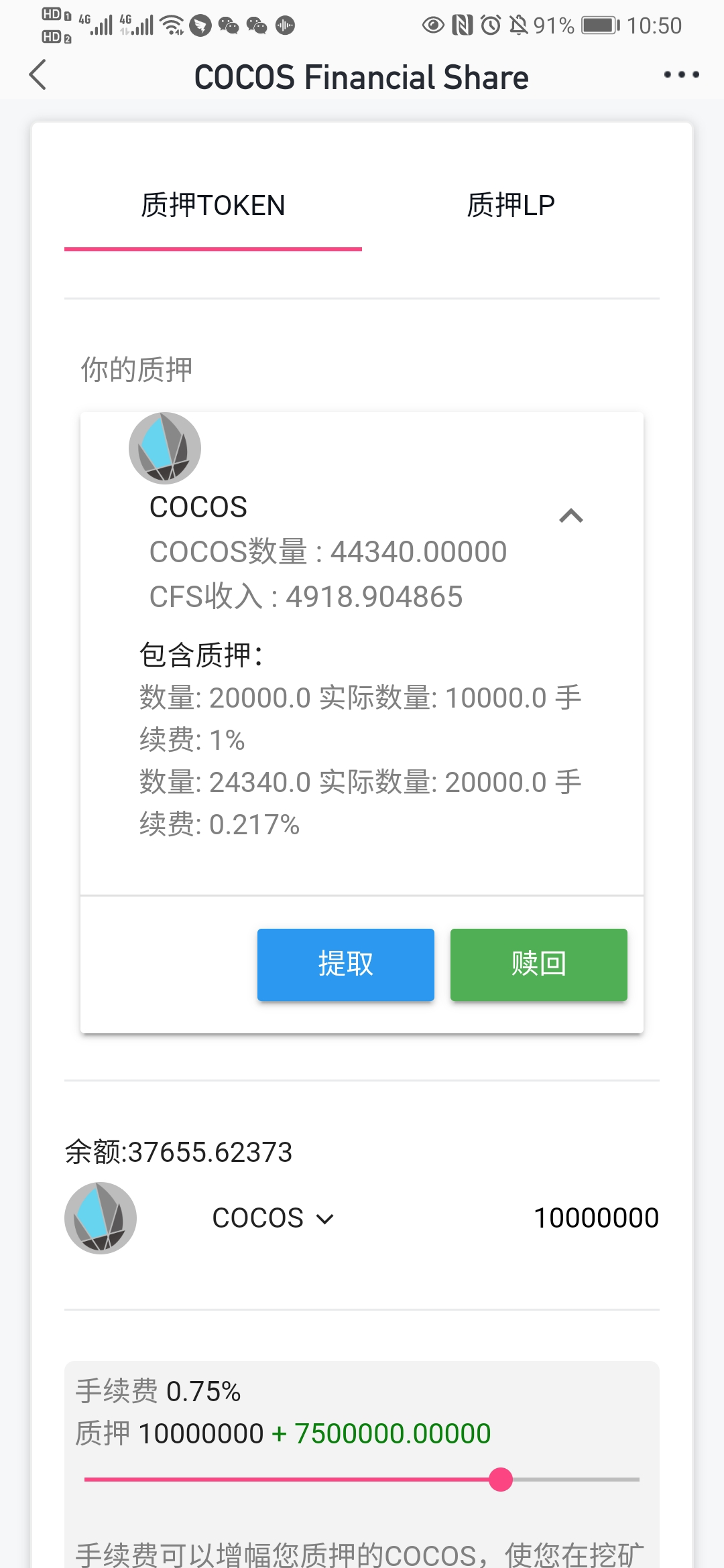The image size is (724, 1568).
Task: Click the alarm clock status bar icon
Action: tap(491, 25)
